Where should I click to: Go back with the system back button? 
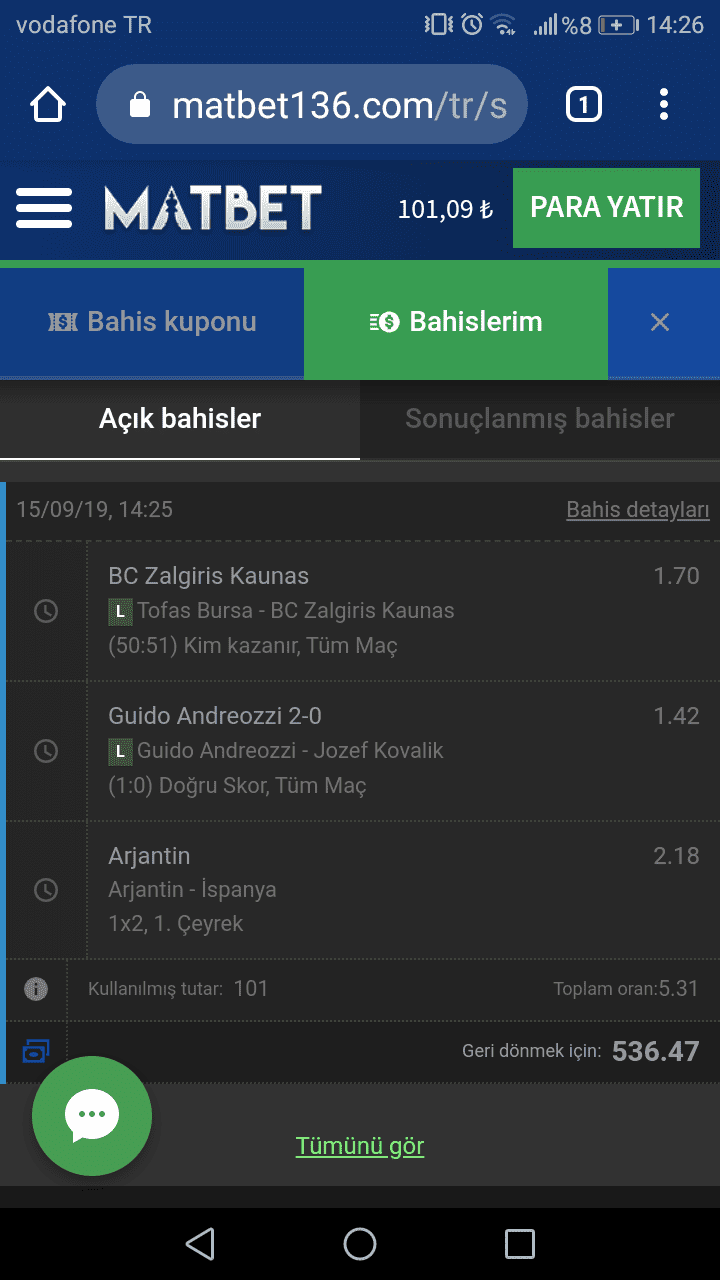point(200,1244)
